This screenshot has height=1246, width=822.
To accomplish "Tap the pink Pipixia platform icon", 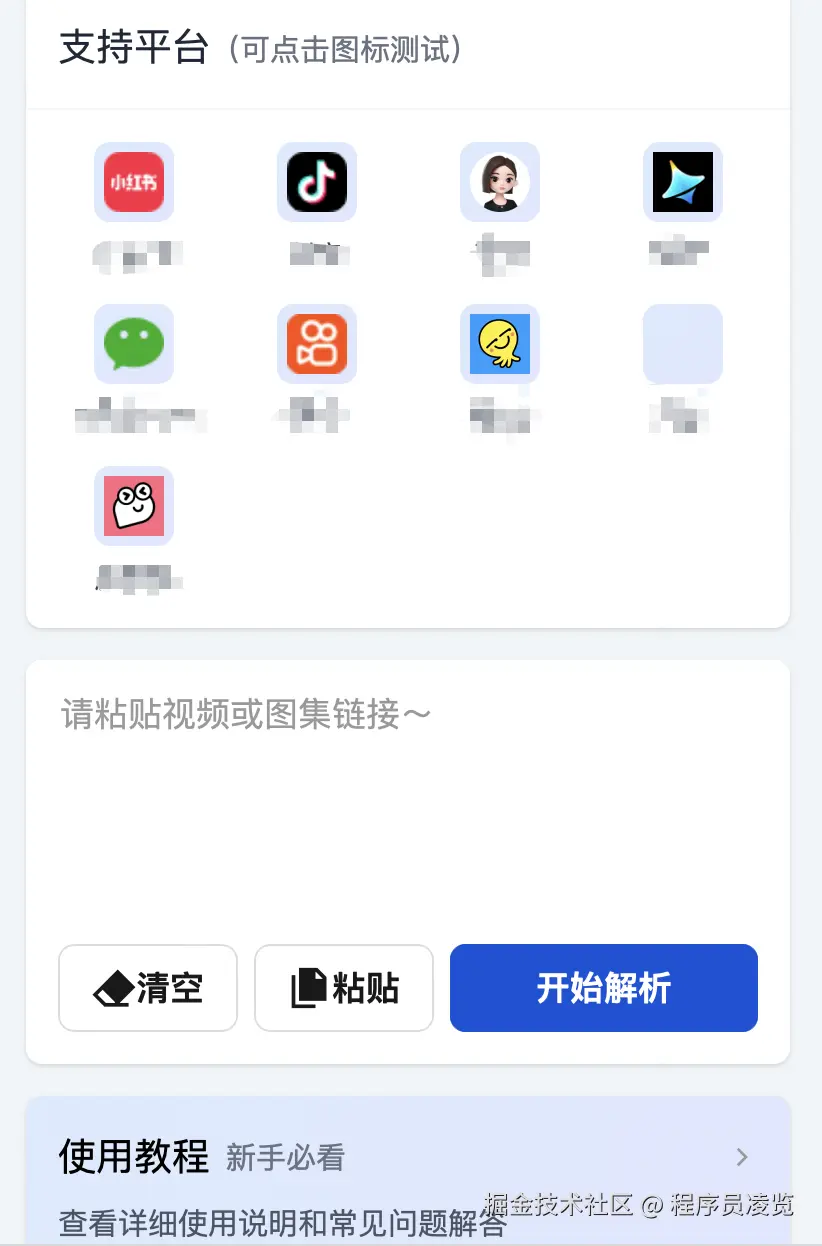I will [134, 506].
